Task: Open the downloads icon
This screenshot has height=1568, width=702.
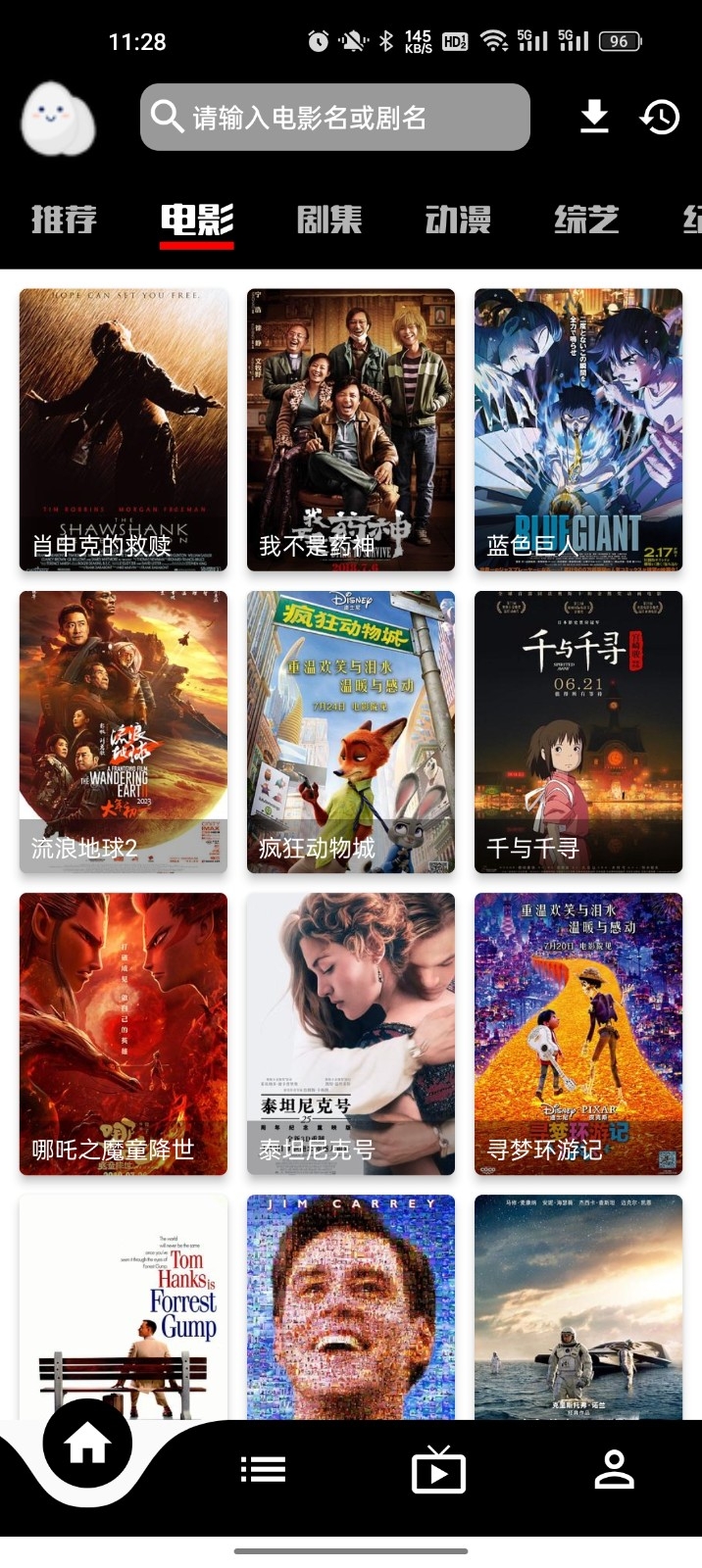Action: click(x=594, y=118)
